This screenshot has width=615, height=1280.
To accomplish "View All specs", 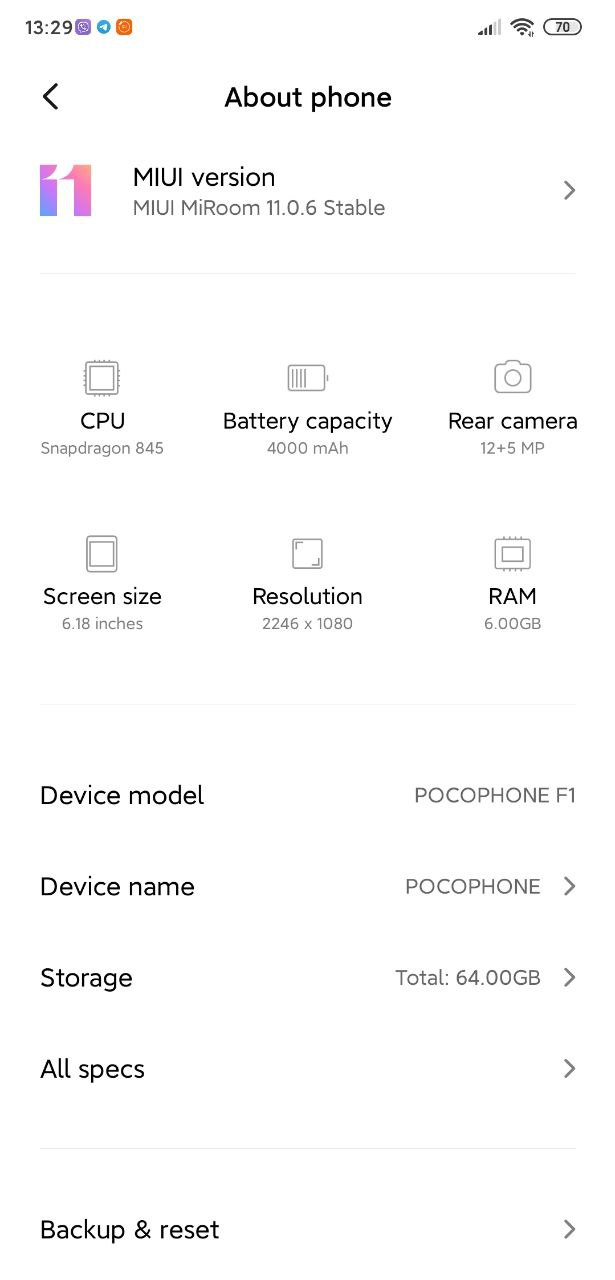I will pos(307,1069).
